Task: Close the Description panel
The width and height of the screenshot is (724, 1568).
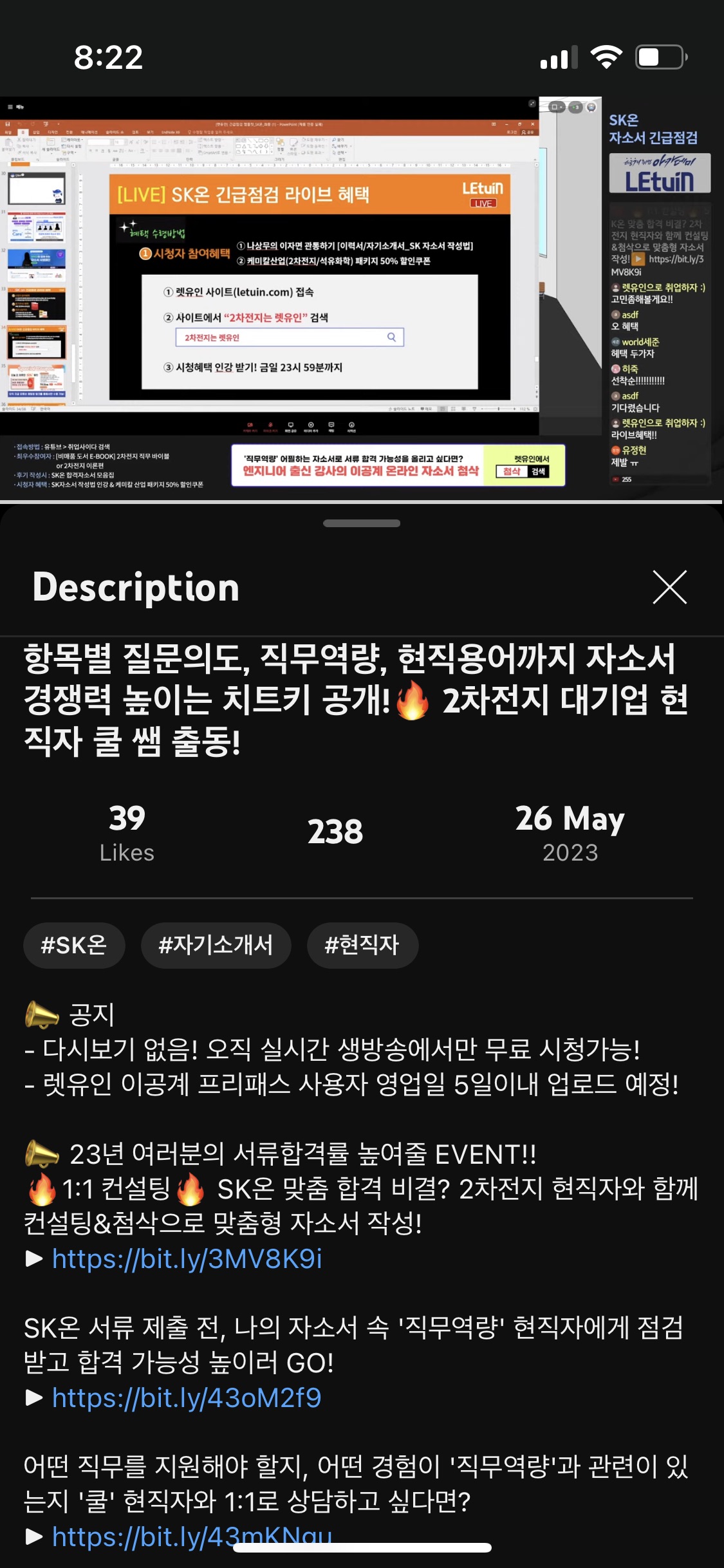Action: pyautogui.click(x=670, y=587)
